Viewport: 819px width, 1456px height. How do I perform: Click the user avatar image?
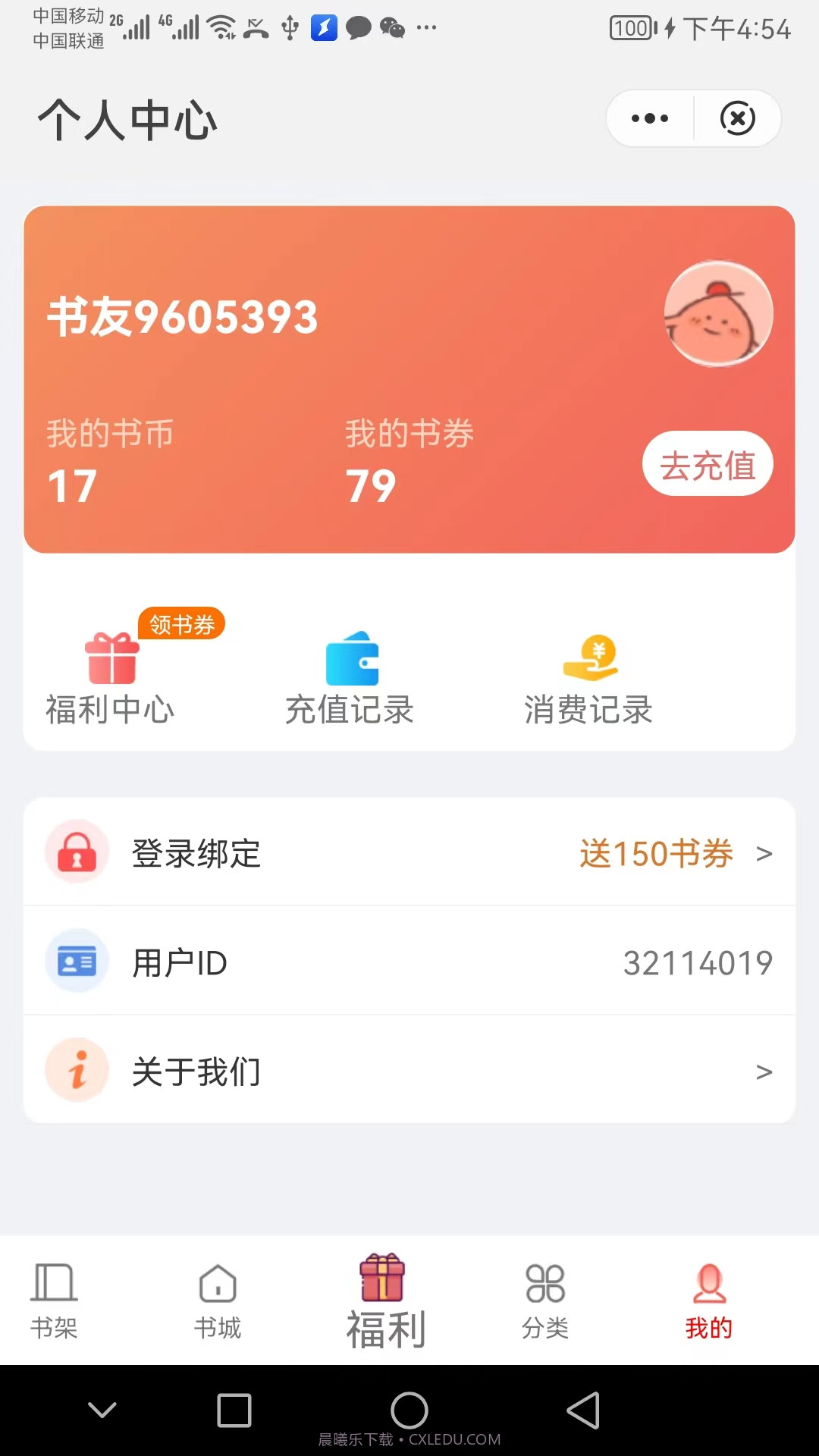coord(718,314)
